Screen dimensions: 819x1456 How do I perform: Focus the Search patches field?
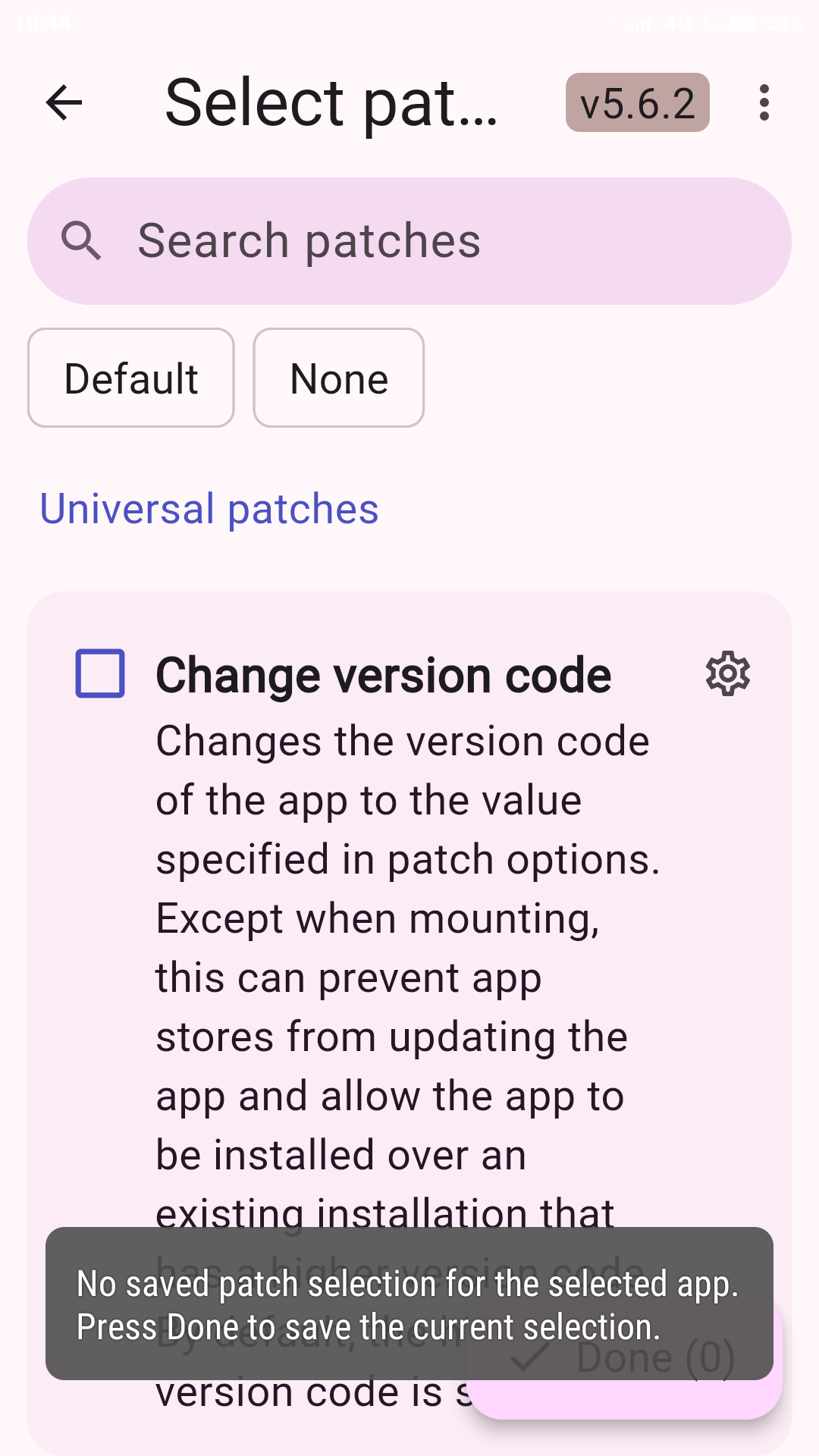409,241
